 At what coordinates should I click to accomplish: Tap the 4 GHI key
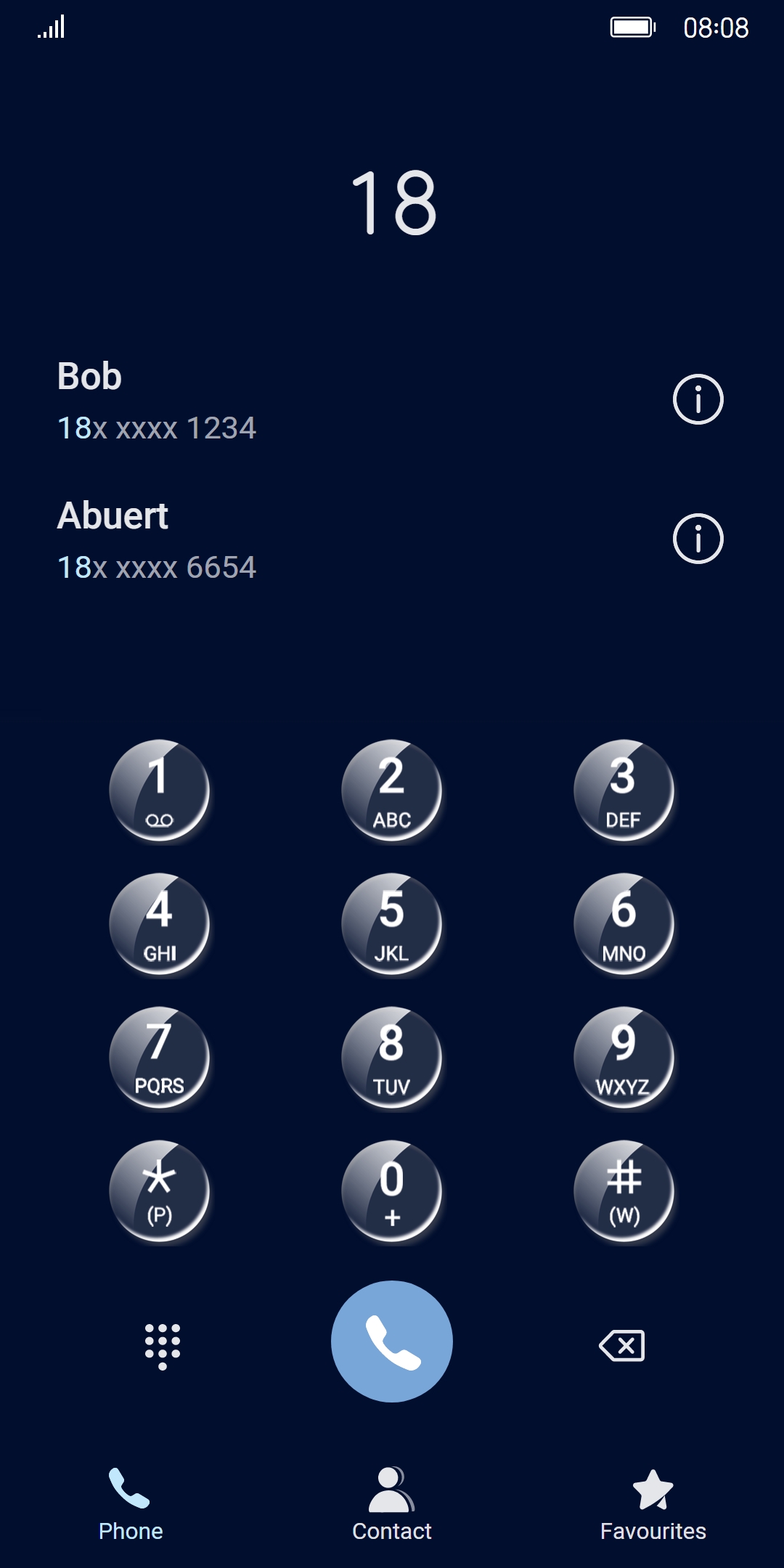(160, 924)
